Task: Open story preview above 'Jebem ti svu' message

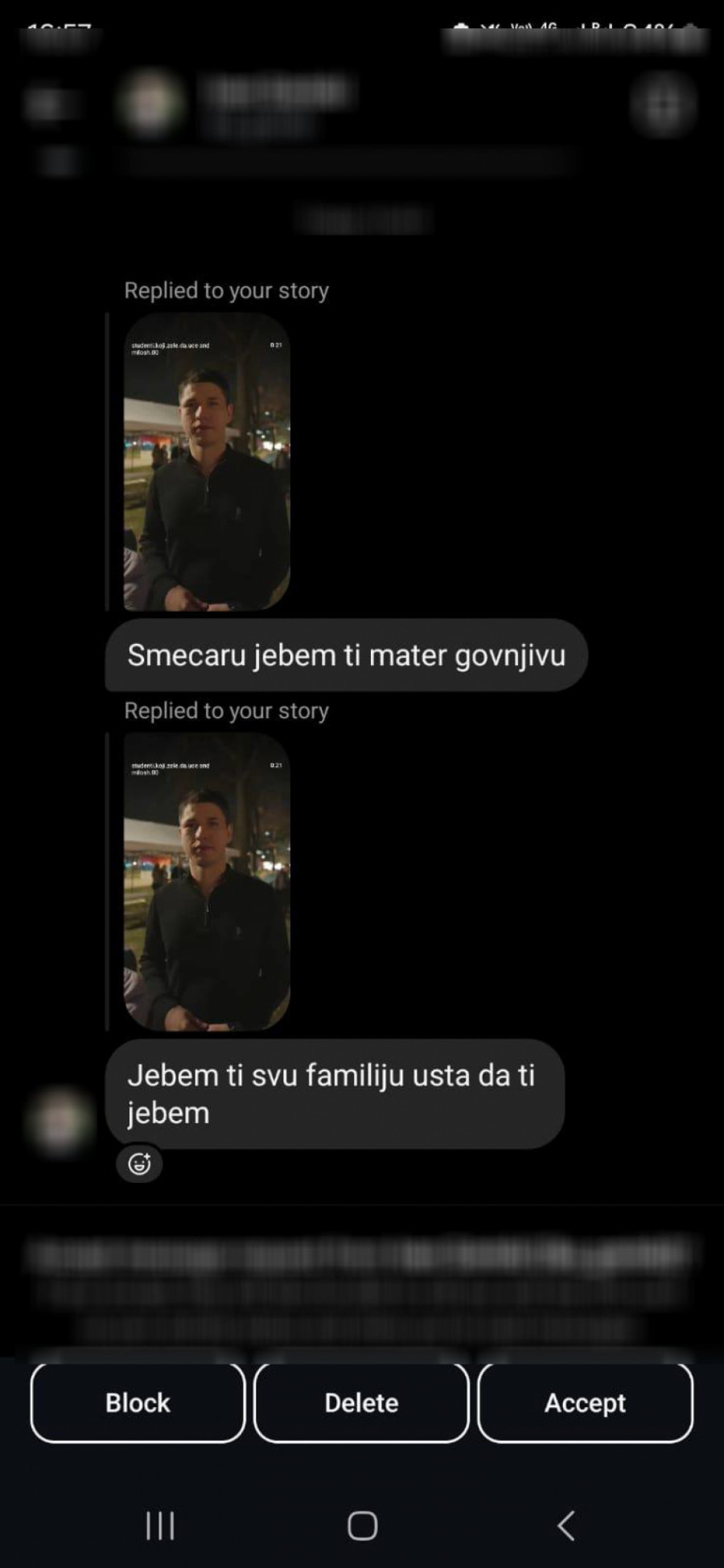Action: pyautogui.click(x=207, y=881)
